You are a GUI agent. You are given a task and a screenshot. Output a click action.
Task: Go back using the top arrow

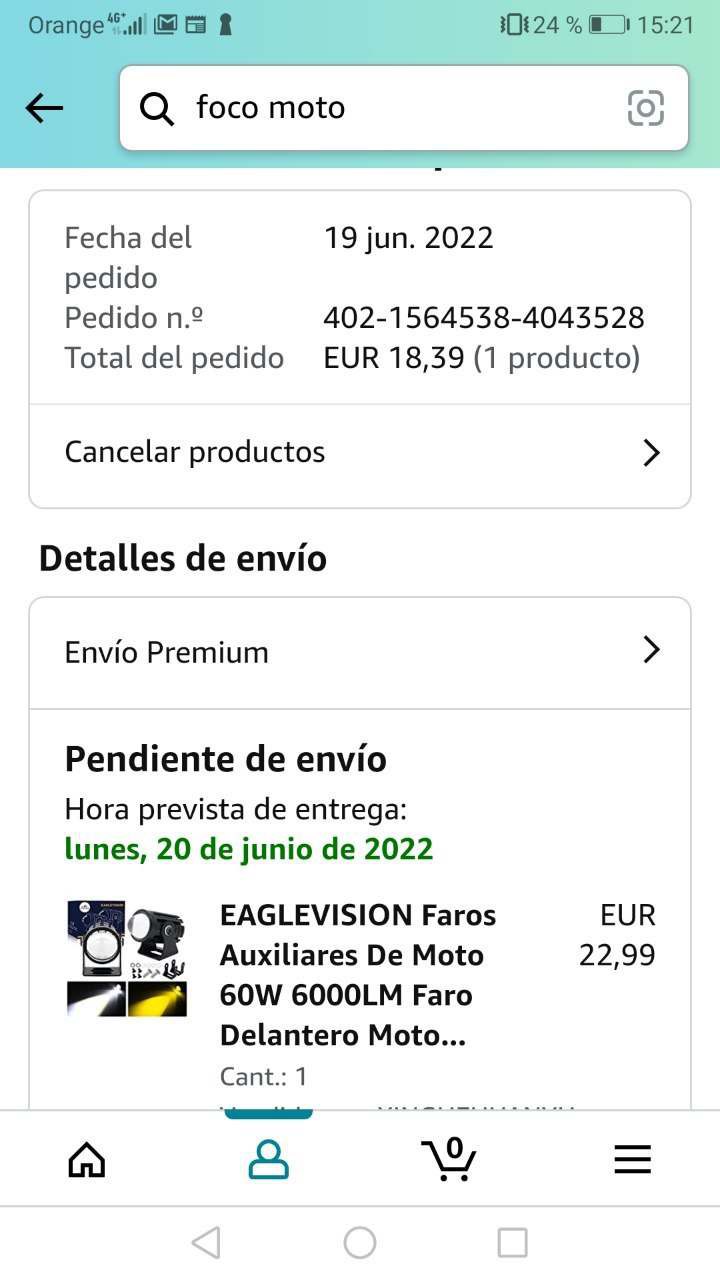44,108
